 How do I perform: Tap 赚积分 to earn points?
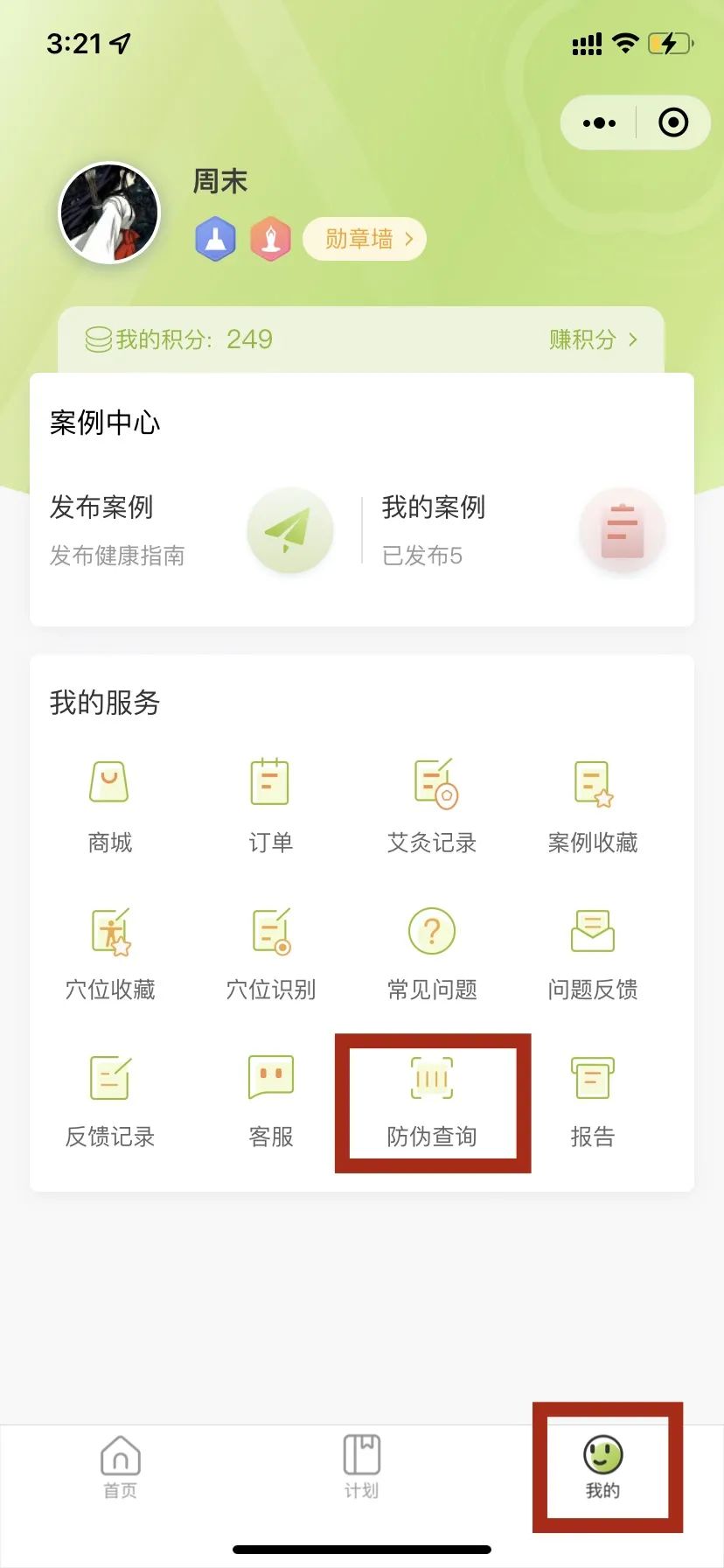tap(593, 339)
